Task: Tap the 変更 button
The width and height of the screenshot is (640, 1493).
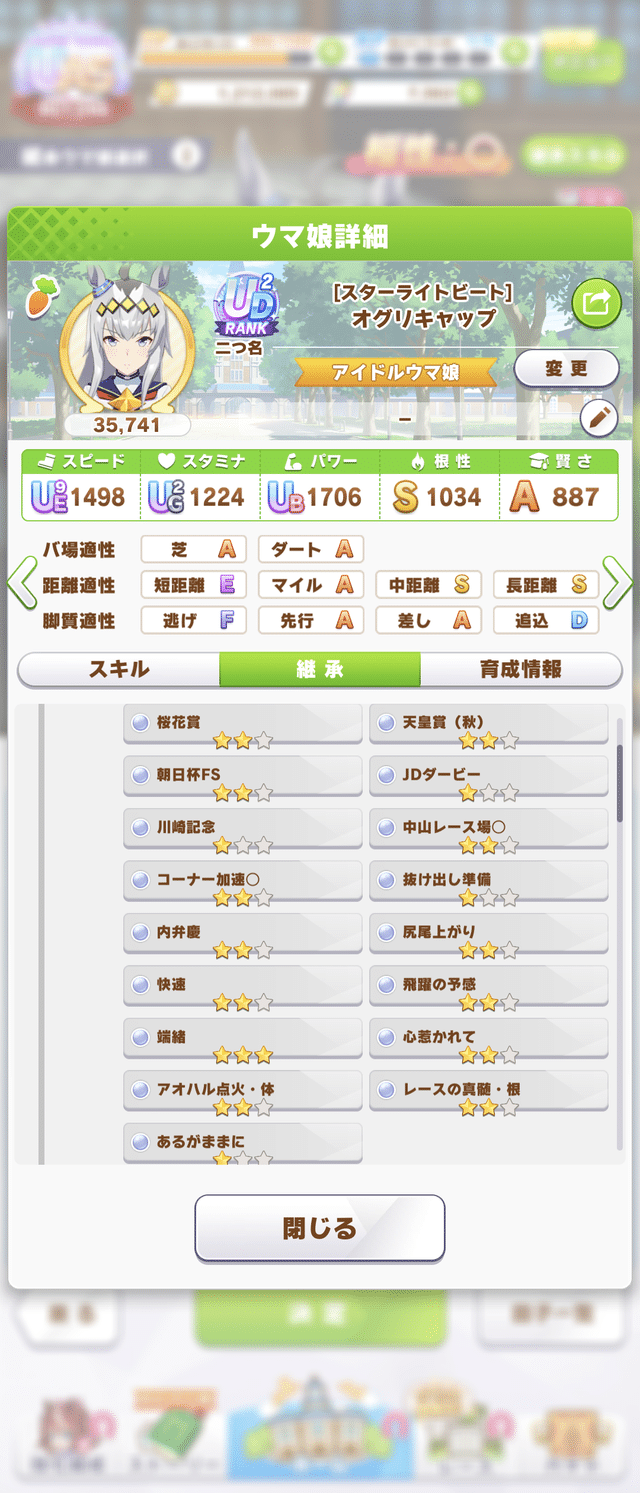Action: pos(566,369)
